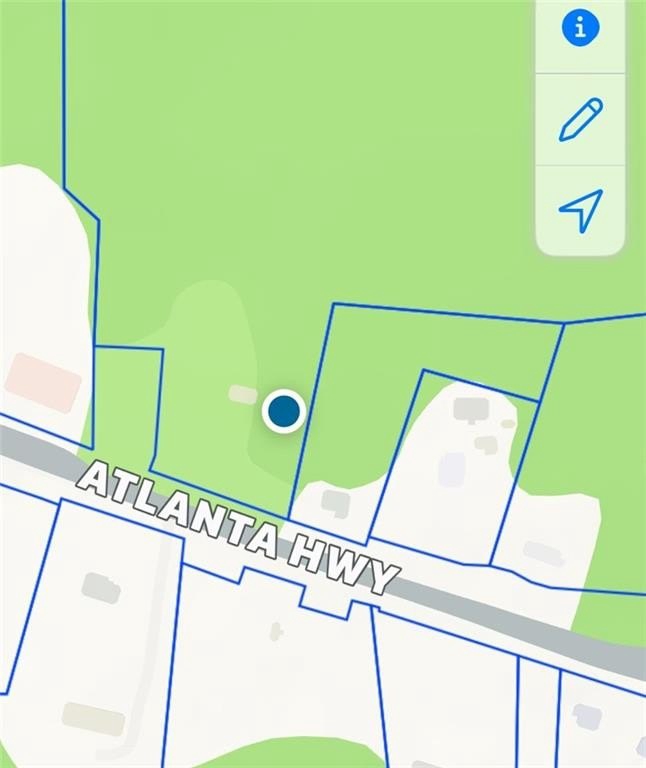Image resolution: width=646 pixels, height=768 pixels.
Task: Open the map info button
Action: [581, 27]
